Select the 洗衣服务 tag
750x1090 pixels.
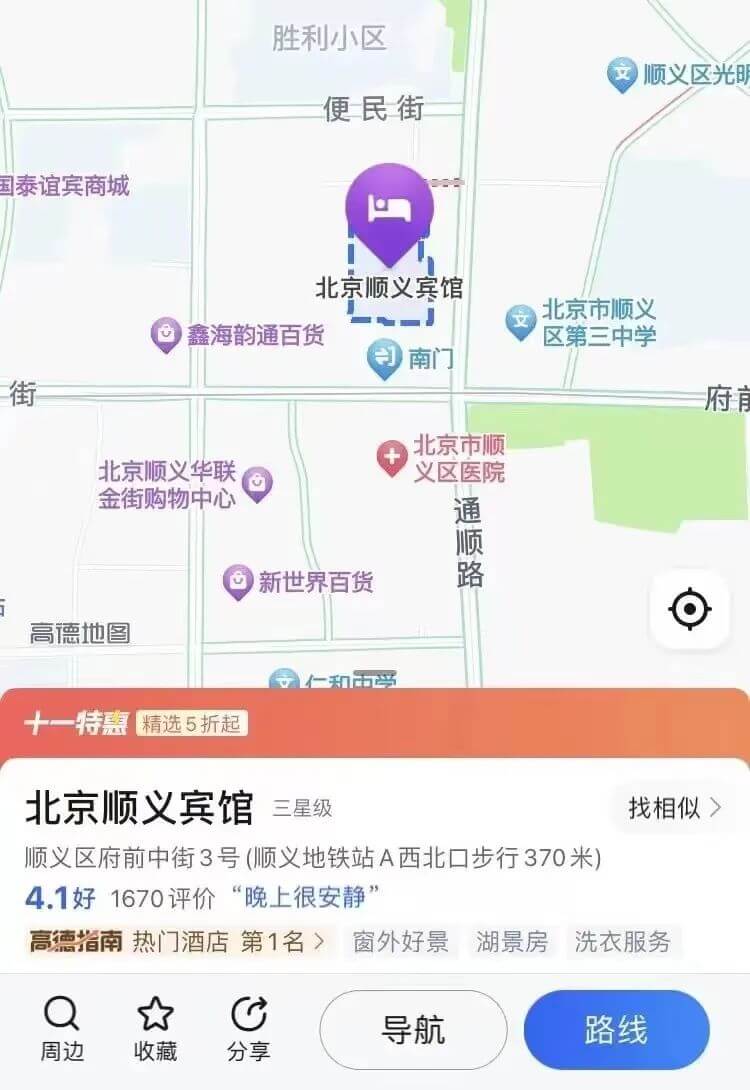[625, 940]
